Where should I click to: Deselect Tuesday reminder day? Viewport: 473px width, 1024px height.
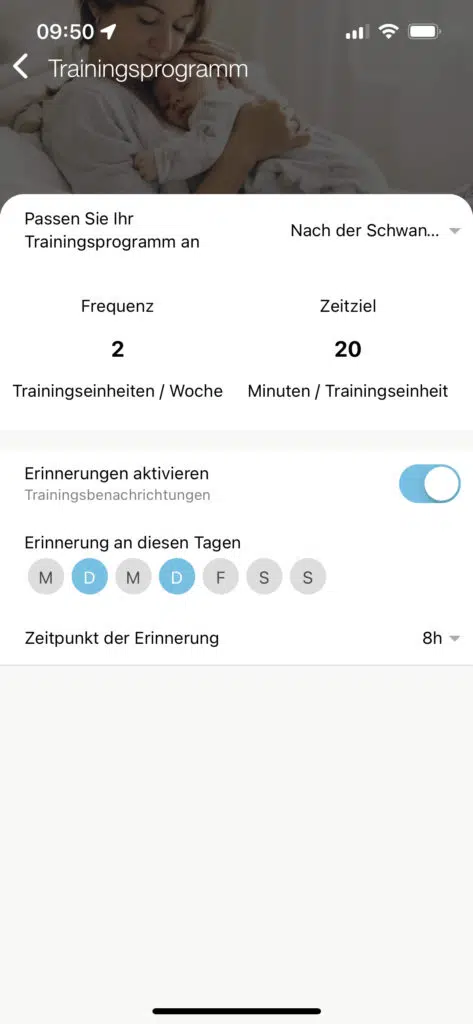[90, 577]
